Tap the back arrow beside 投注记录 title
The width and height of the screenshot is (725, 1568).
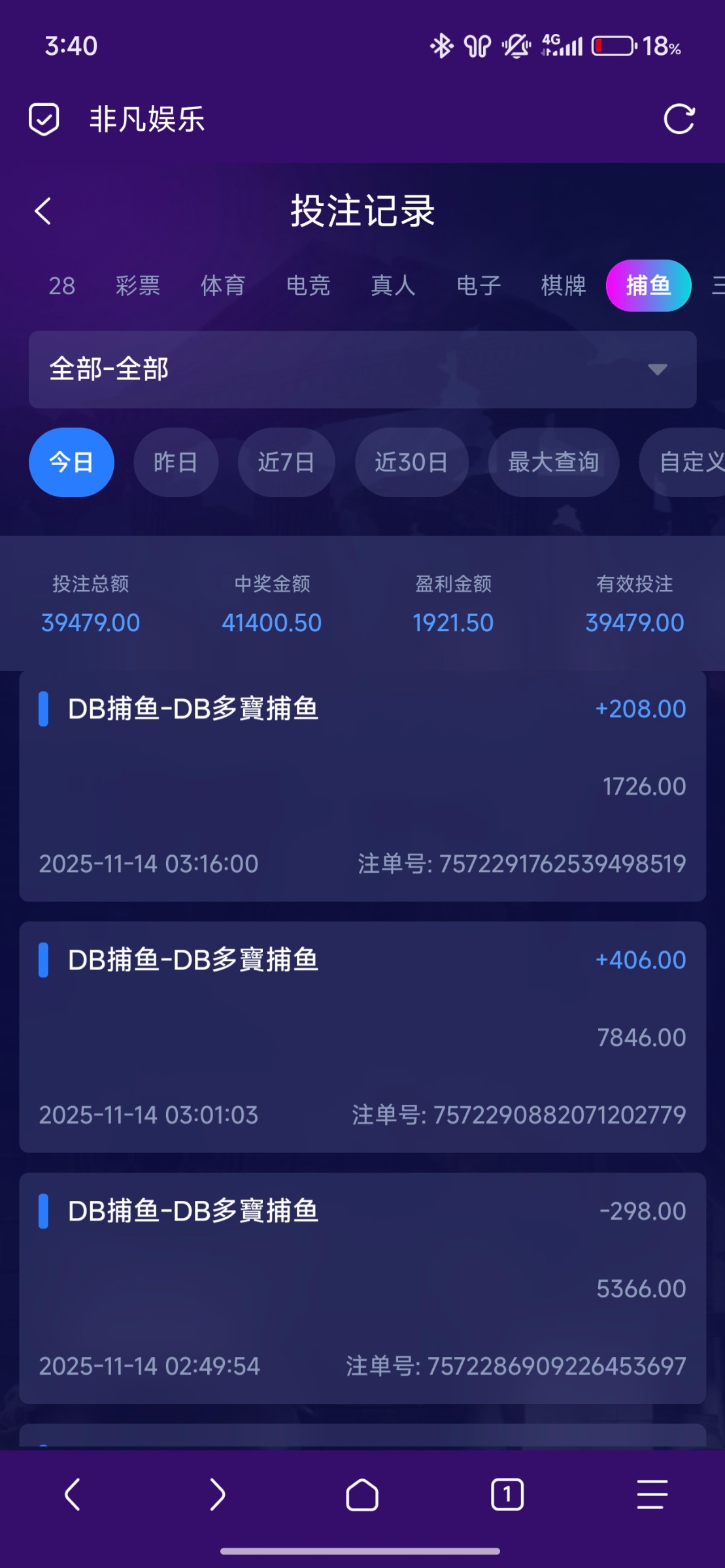43,211
